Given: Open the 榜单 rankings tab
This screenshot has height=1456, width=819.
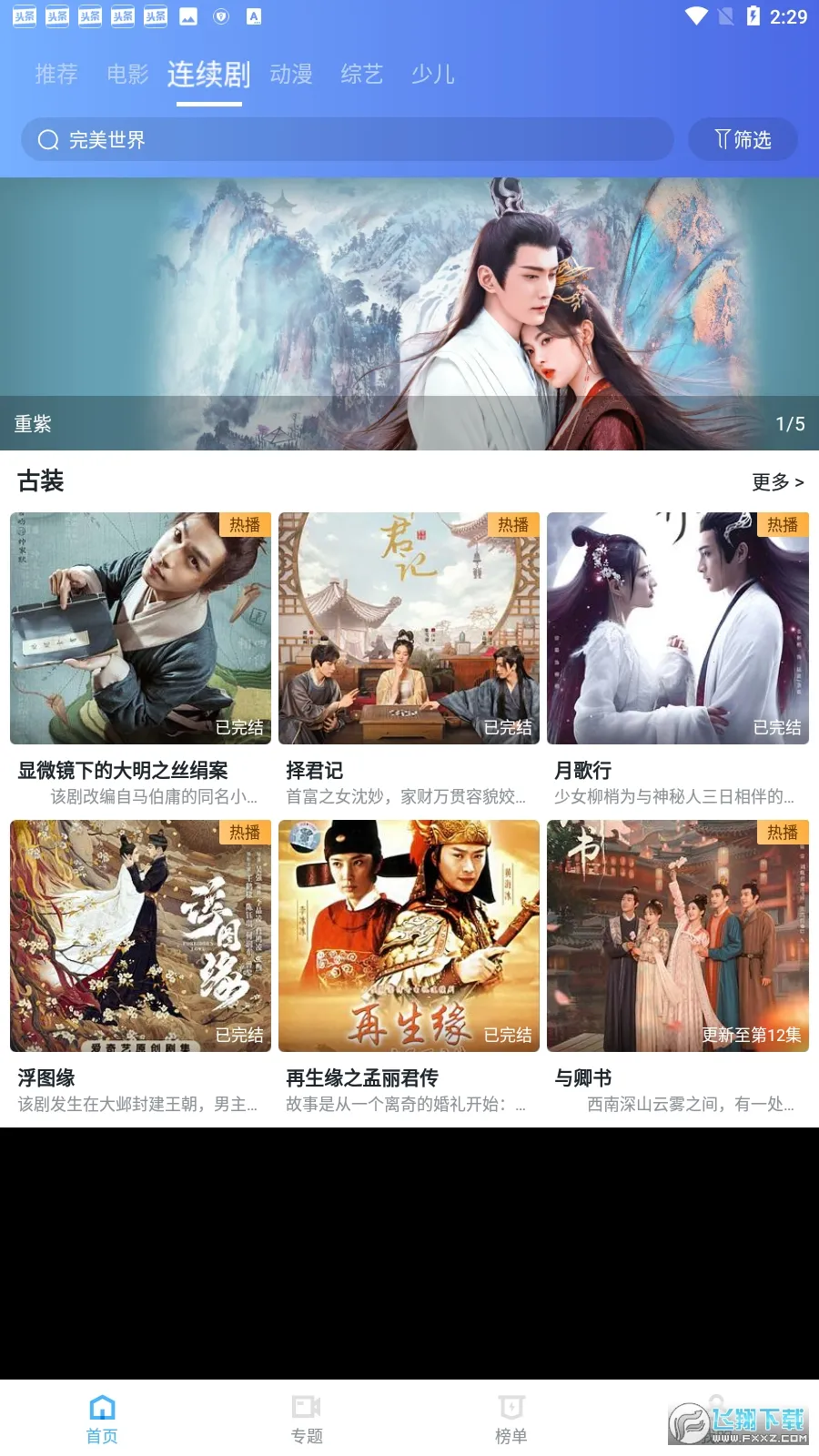Looking at the screenshot, I should click(511, 1419).
